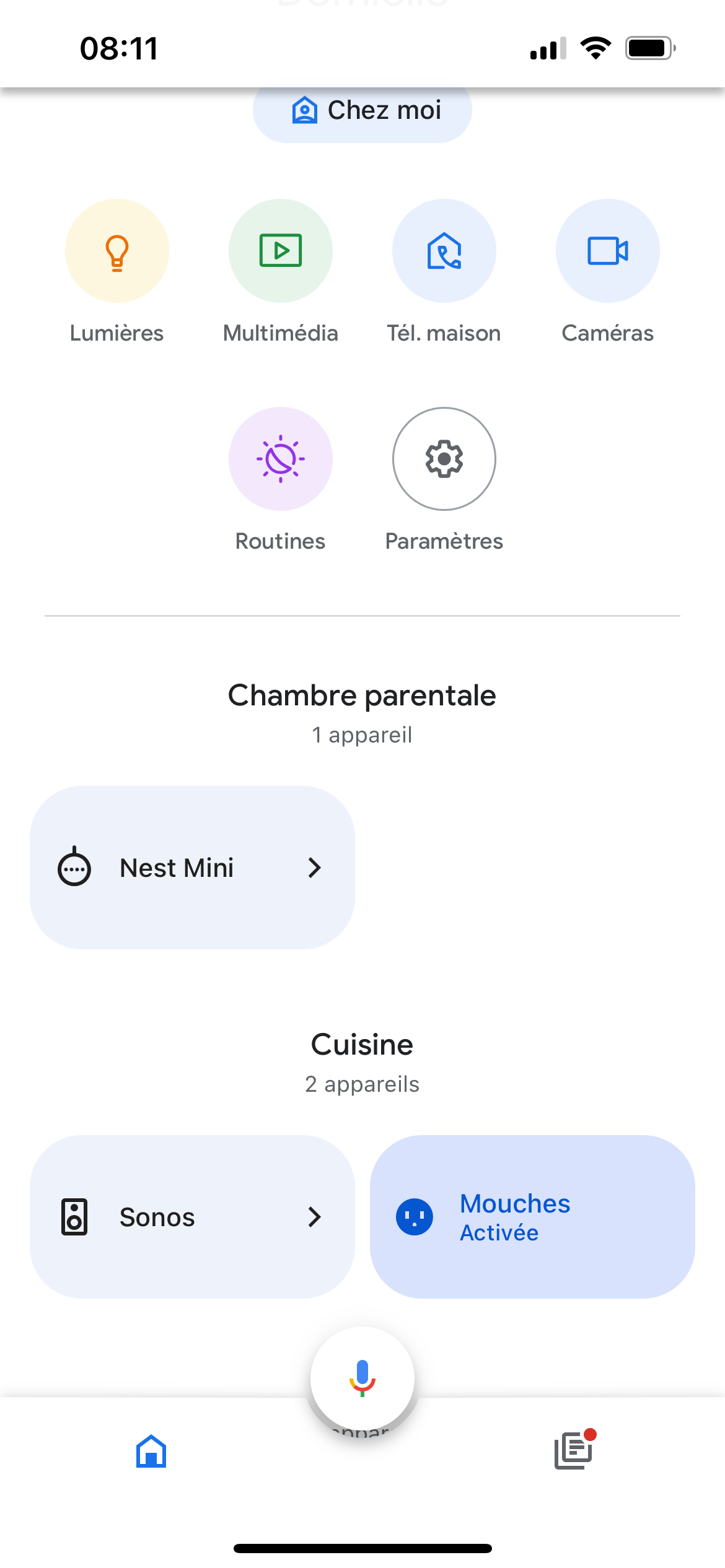Image resolution: width=725 pixels, height=1568 pixels.
Task: Open the Sonos speaker card
Action: tap(192, 1217)
